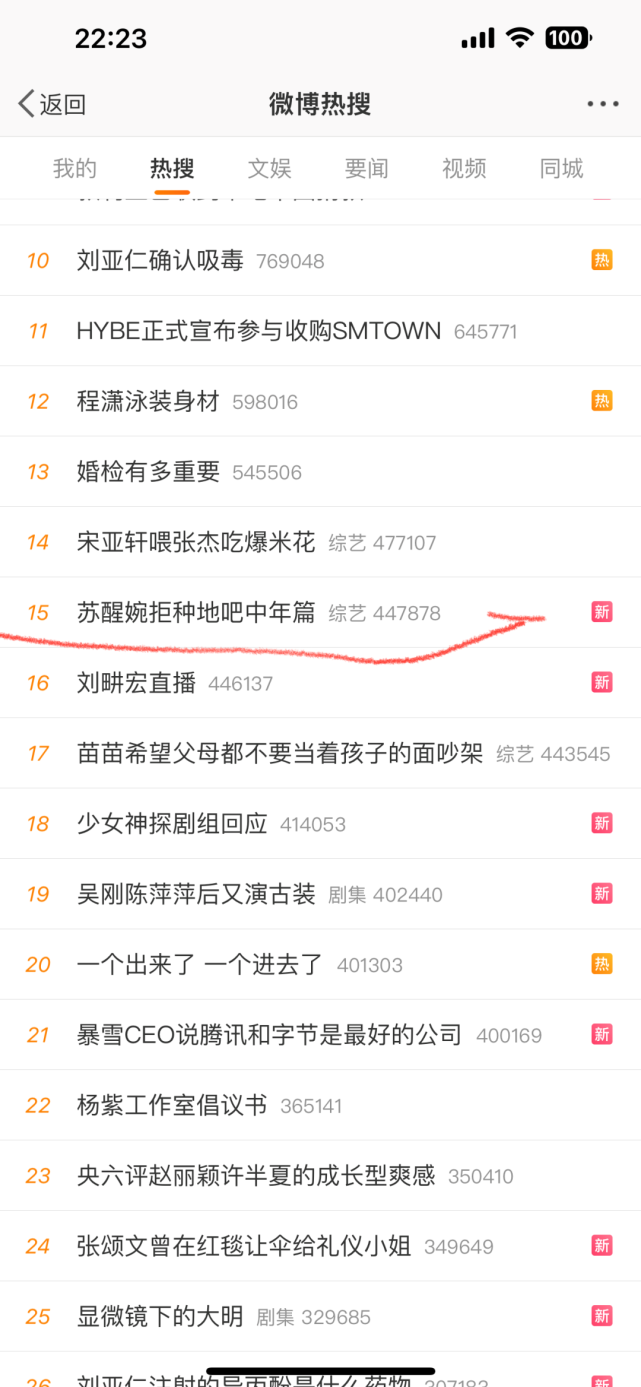The image size is (641, 1387).
Task: Open the three-dot overflow menu
Action: tap(603, 104)
